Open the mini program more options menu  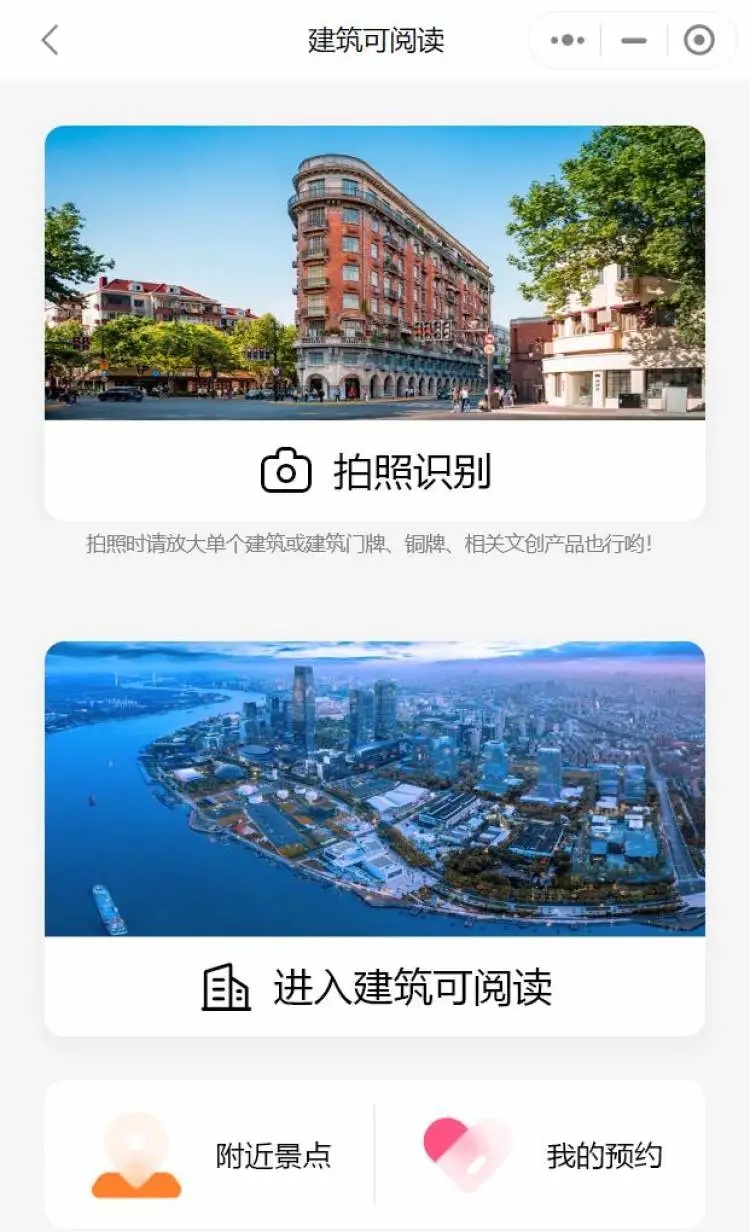[x=567, y=40]
